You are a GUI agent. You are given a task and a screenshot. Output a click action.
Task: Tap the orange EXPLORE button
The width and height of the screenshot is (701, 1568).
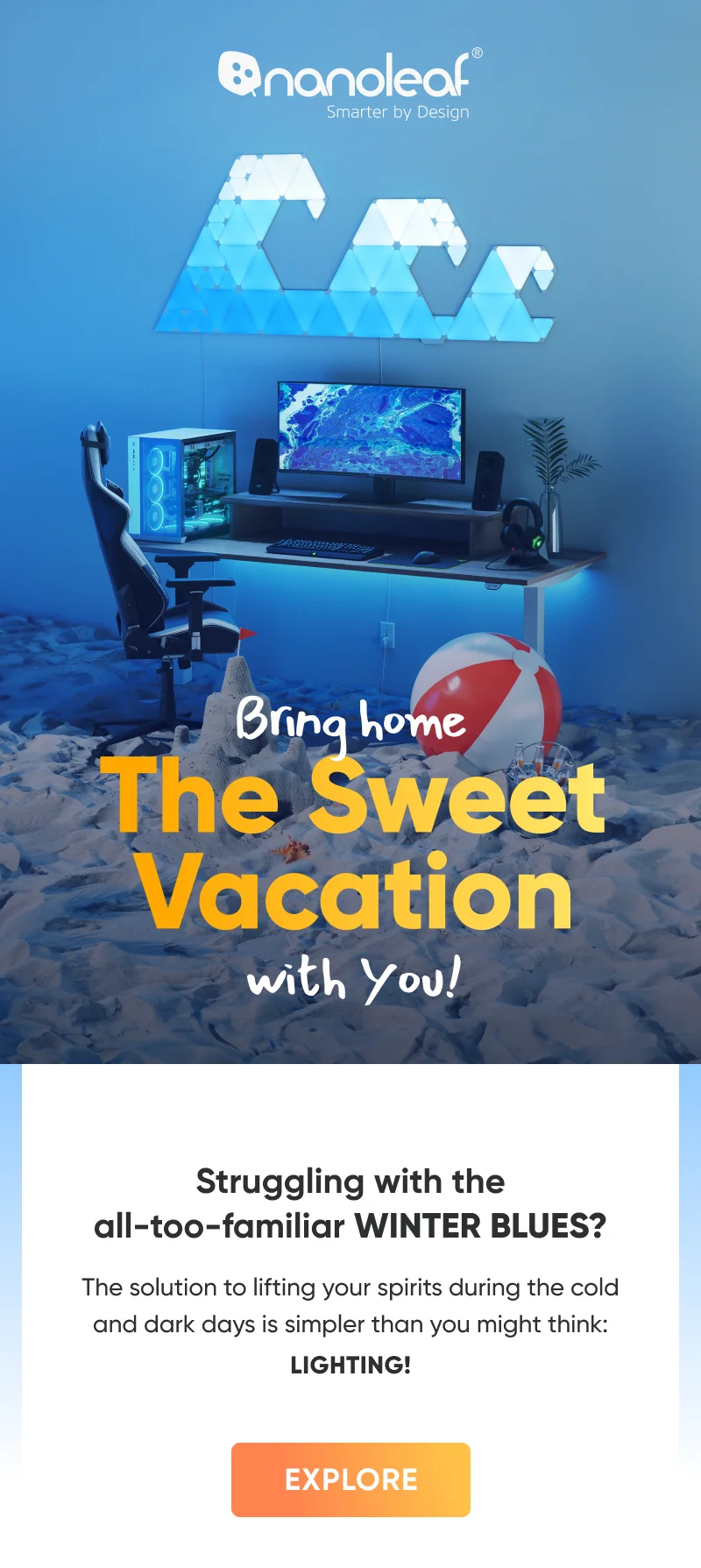pyautogui.click(x=350, y=1479)
